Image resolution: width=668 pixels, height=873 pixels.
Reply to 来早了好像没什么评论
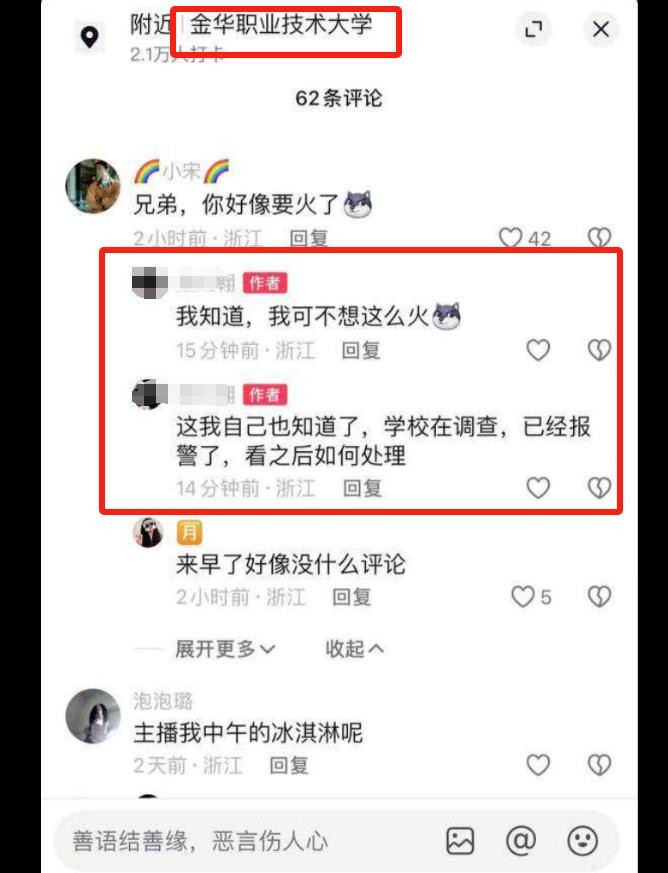click(x=352, y=597)
